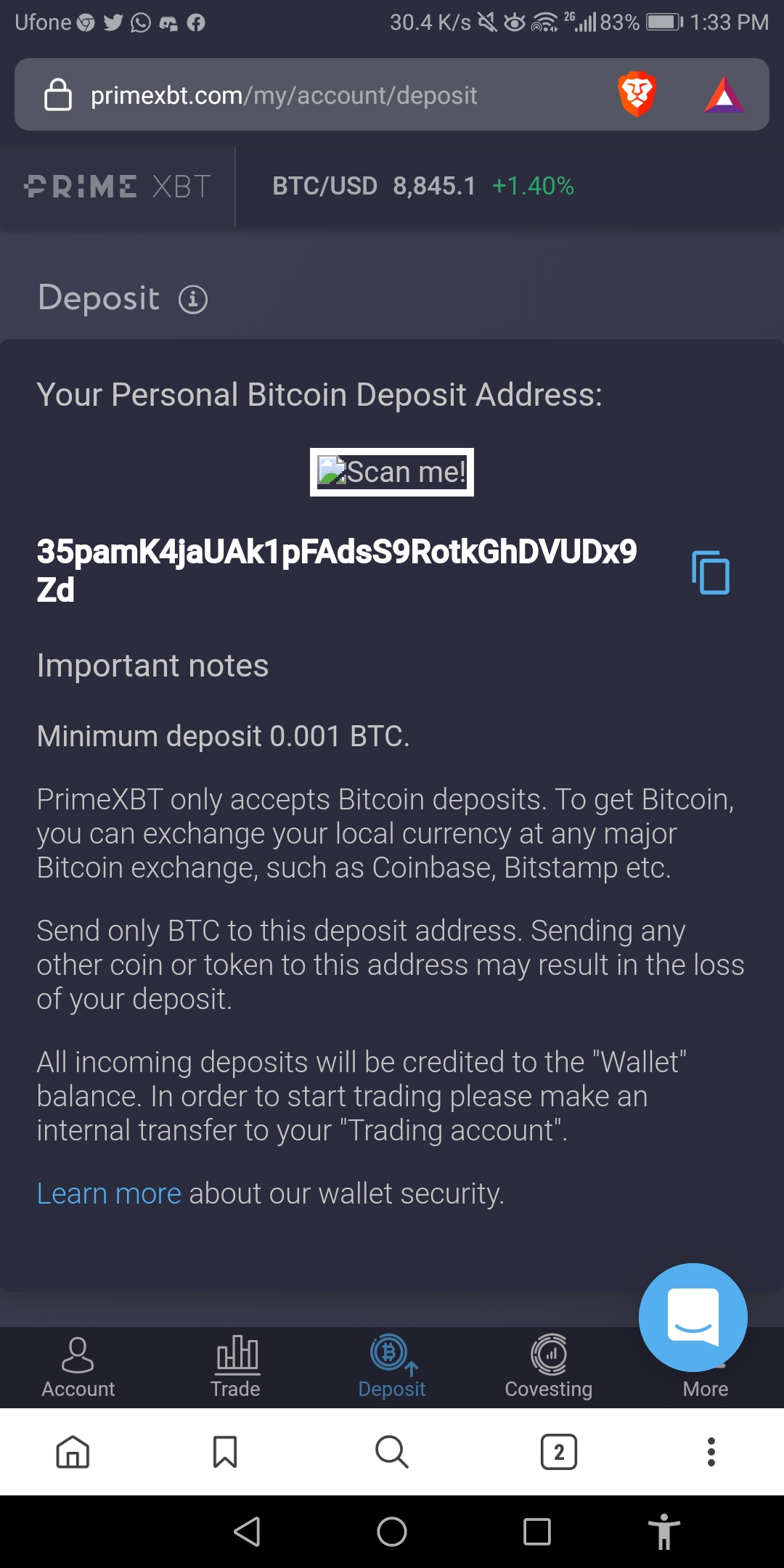Open browser bookmarks
784x1568 pixels.
(x=225, y=1452)
